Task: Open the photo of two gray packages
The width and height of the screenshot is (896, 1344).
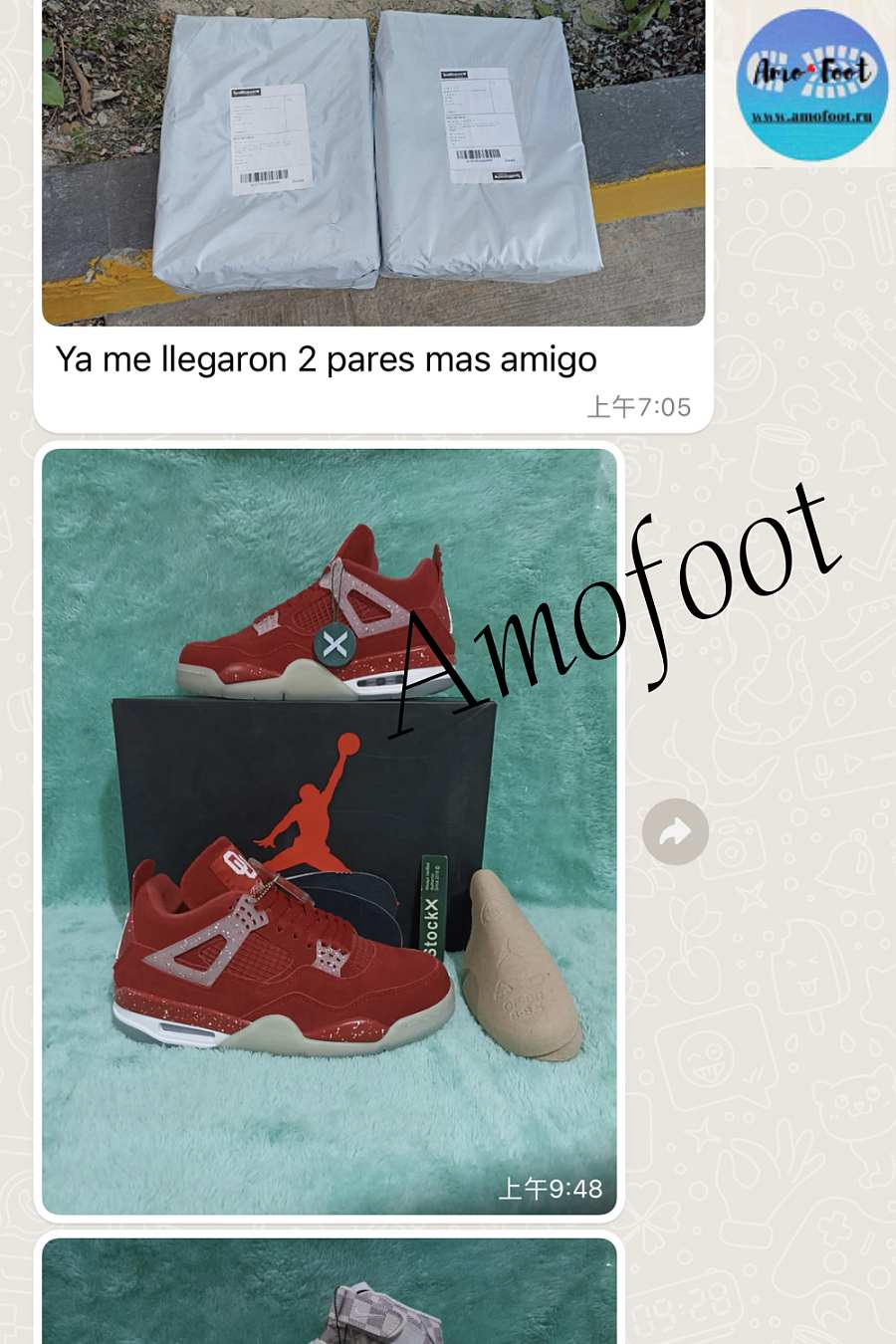Action: pos(373,164)
